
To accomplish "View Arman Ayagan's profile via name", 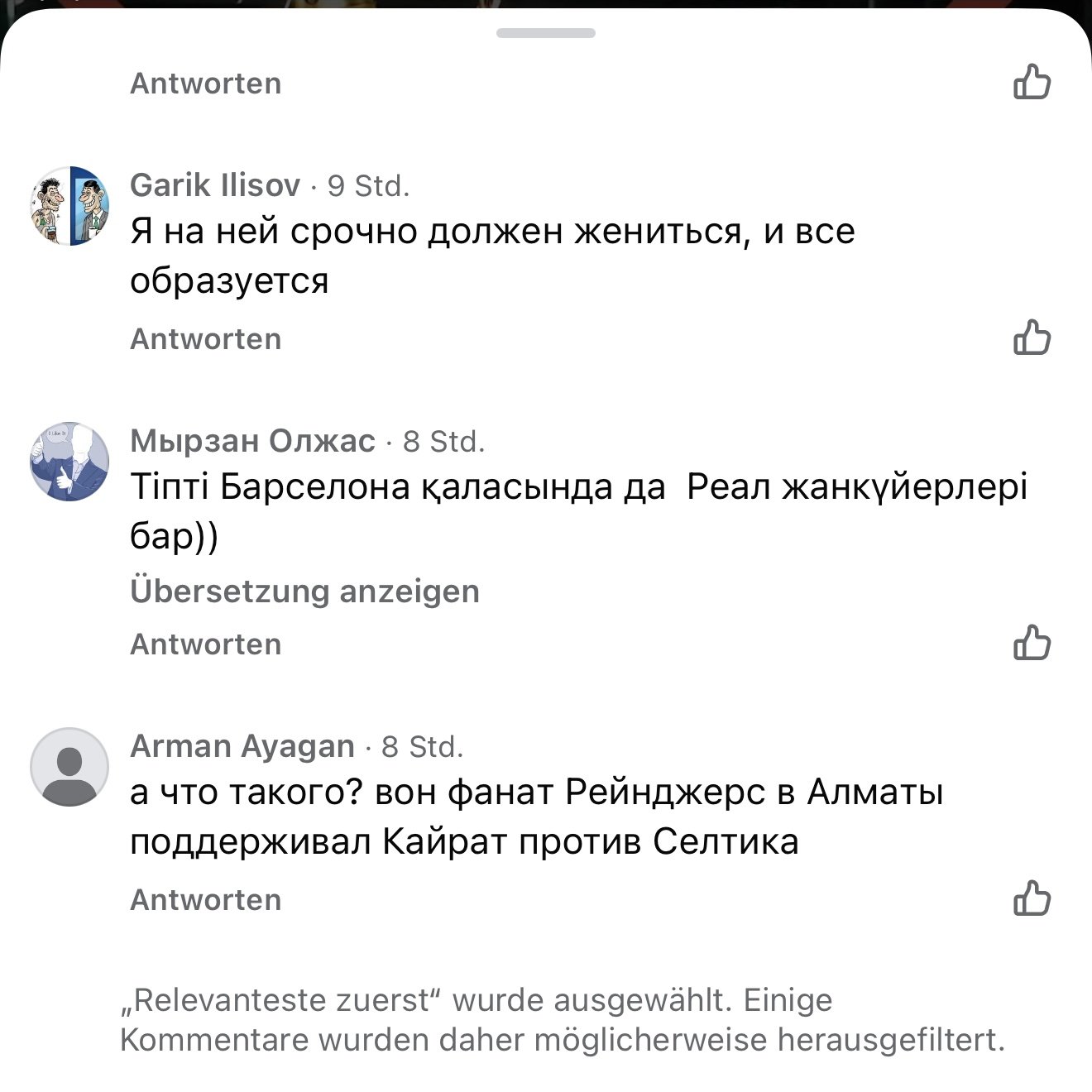I will [242, 746].
